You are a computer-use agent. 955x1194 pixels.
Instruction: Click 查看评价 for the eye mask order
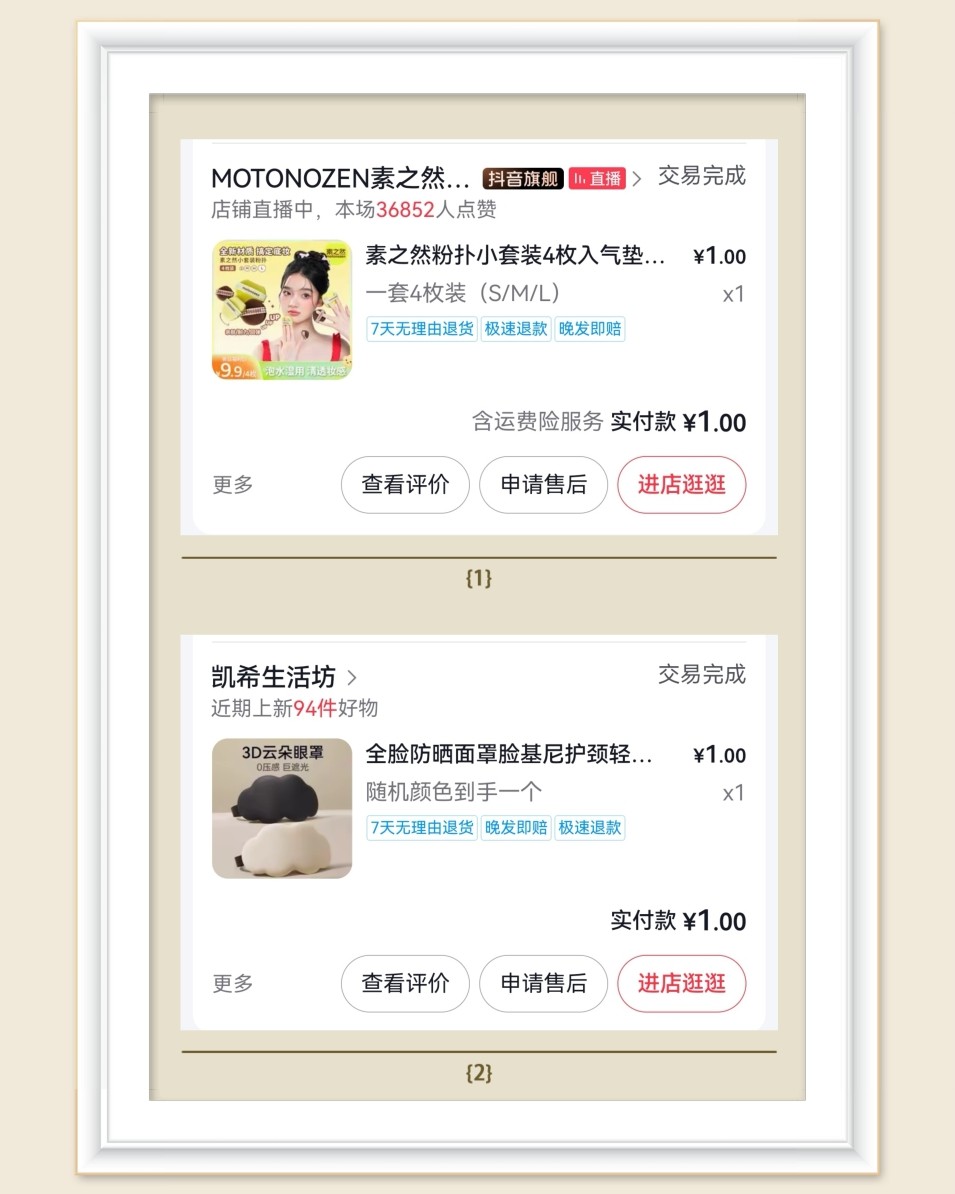point(405,983)
